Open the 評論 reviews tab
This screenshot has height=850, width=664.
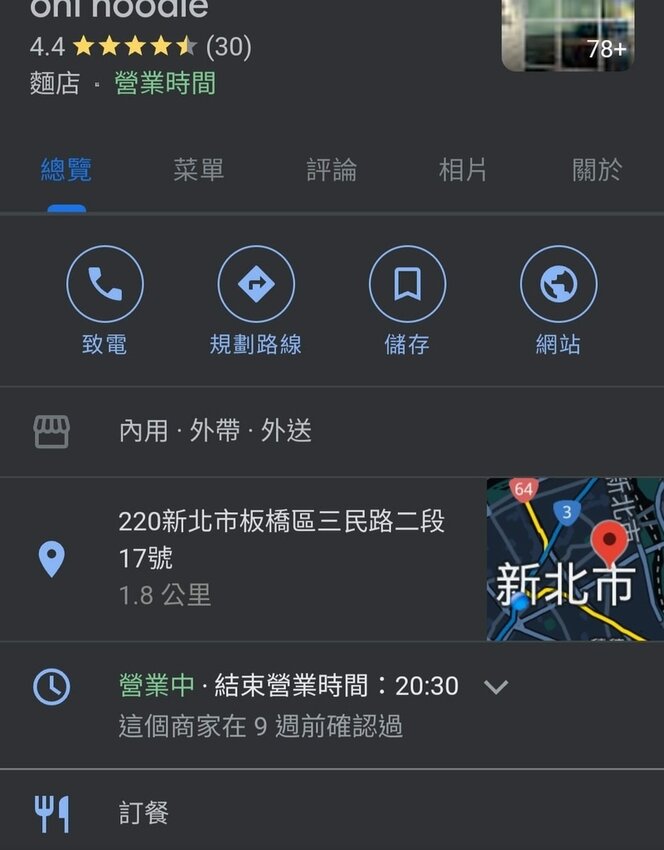(x=331, y=170)
